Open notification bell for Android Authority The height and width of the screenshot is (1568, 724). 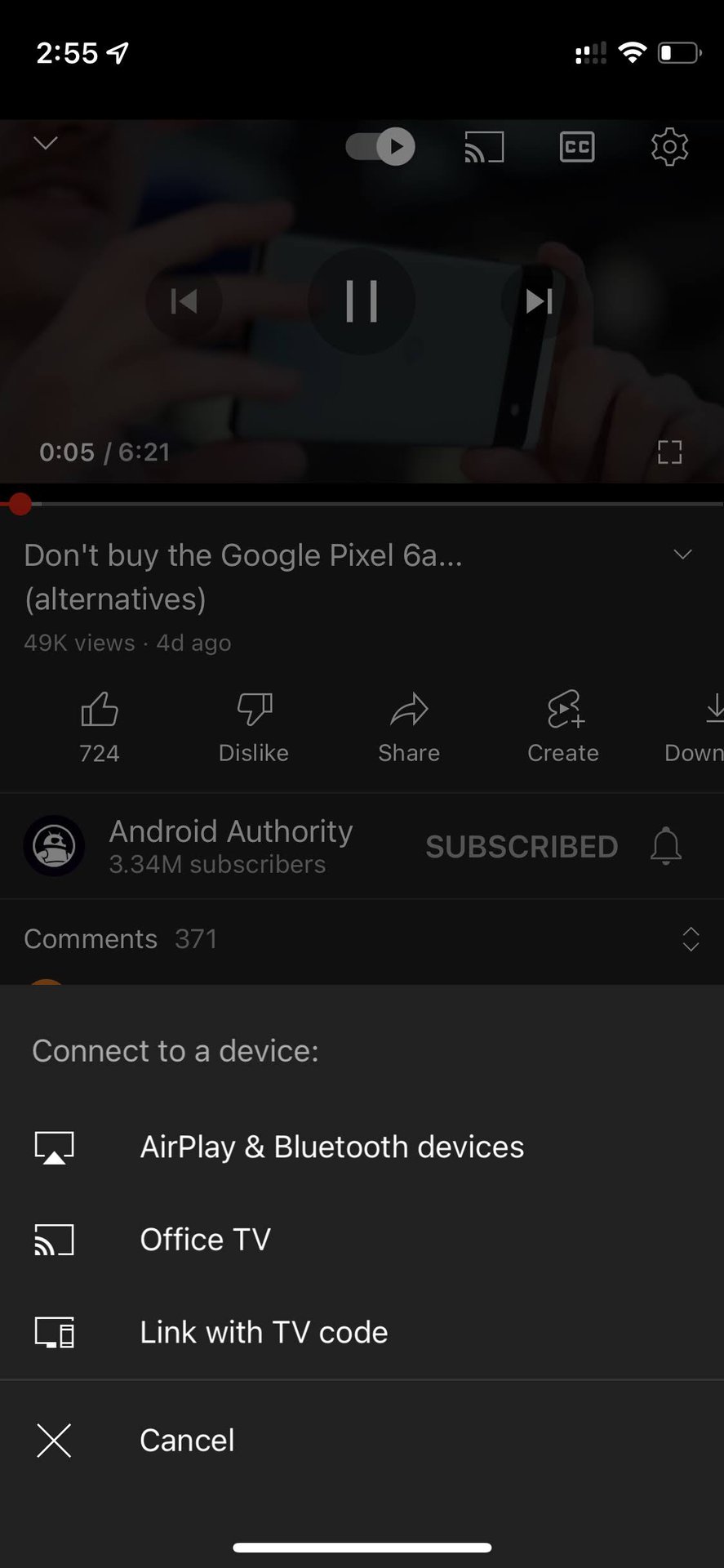tap(665, 846)
